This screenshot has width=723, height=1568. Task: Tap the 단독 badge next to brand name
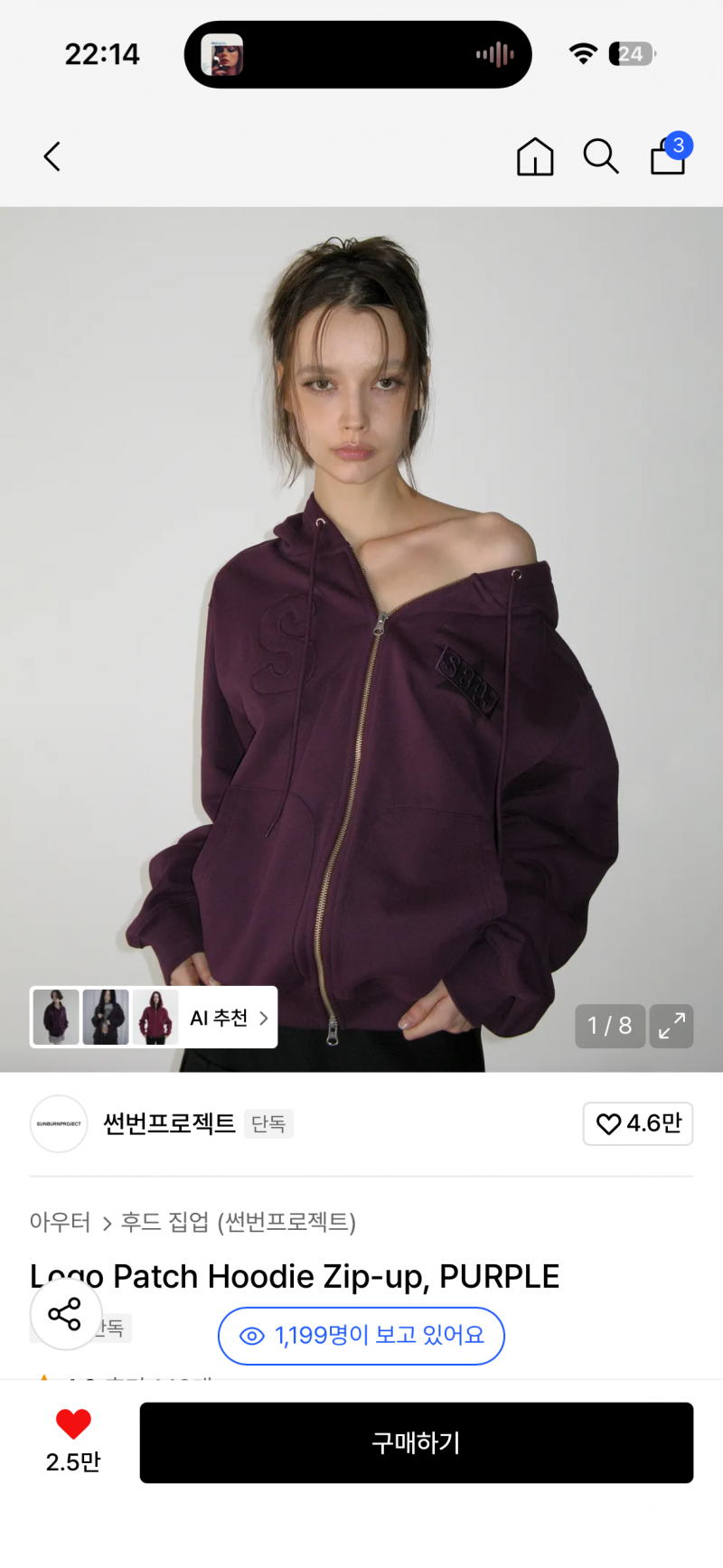point(268,1123)
